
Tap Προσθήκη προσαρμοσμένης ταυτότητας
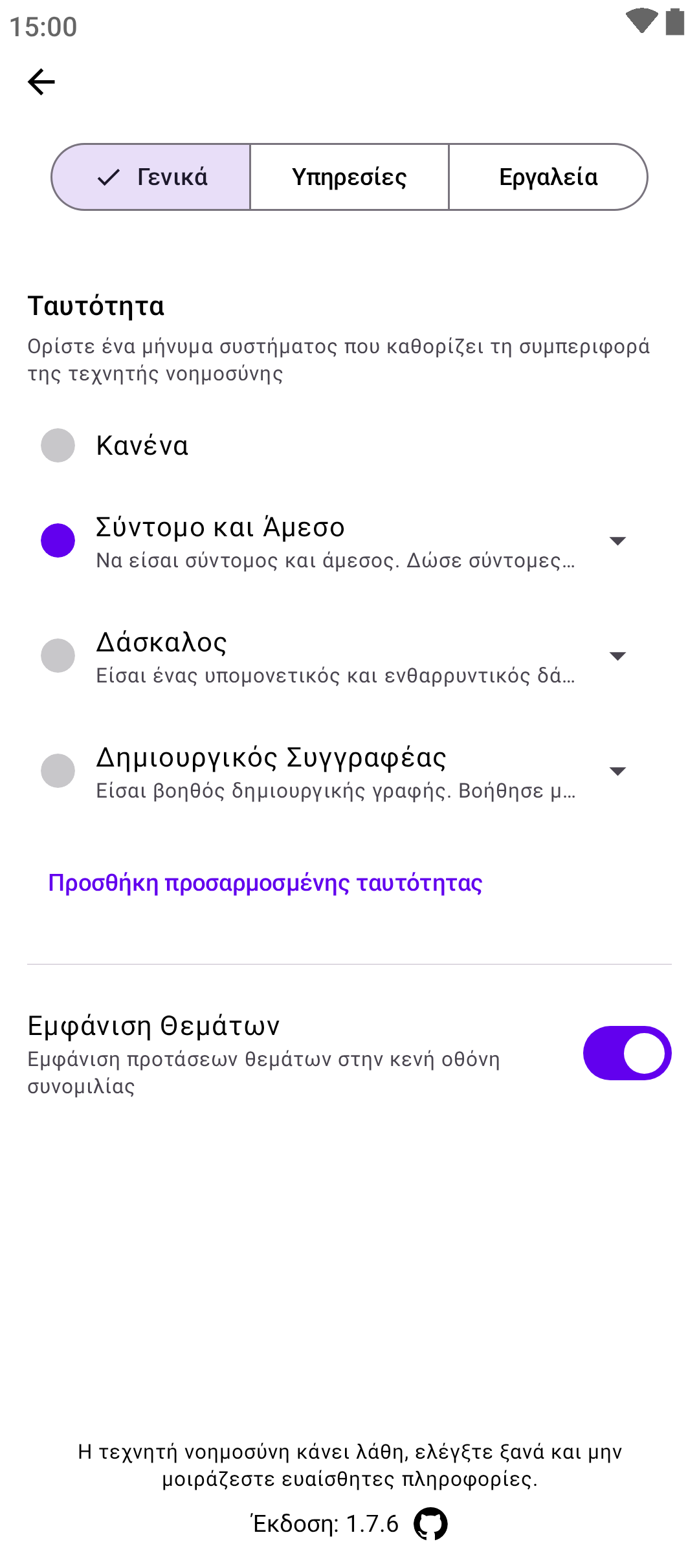pos(265,883)
